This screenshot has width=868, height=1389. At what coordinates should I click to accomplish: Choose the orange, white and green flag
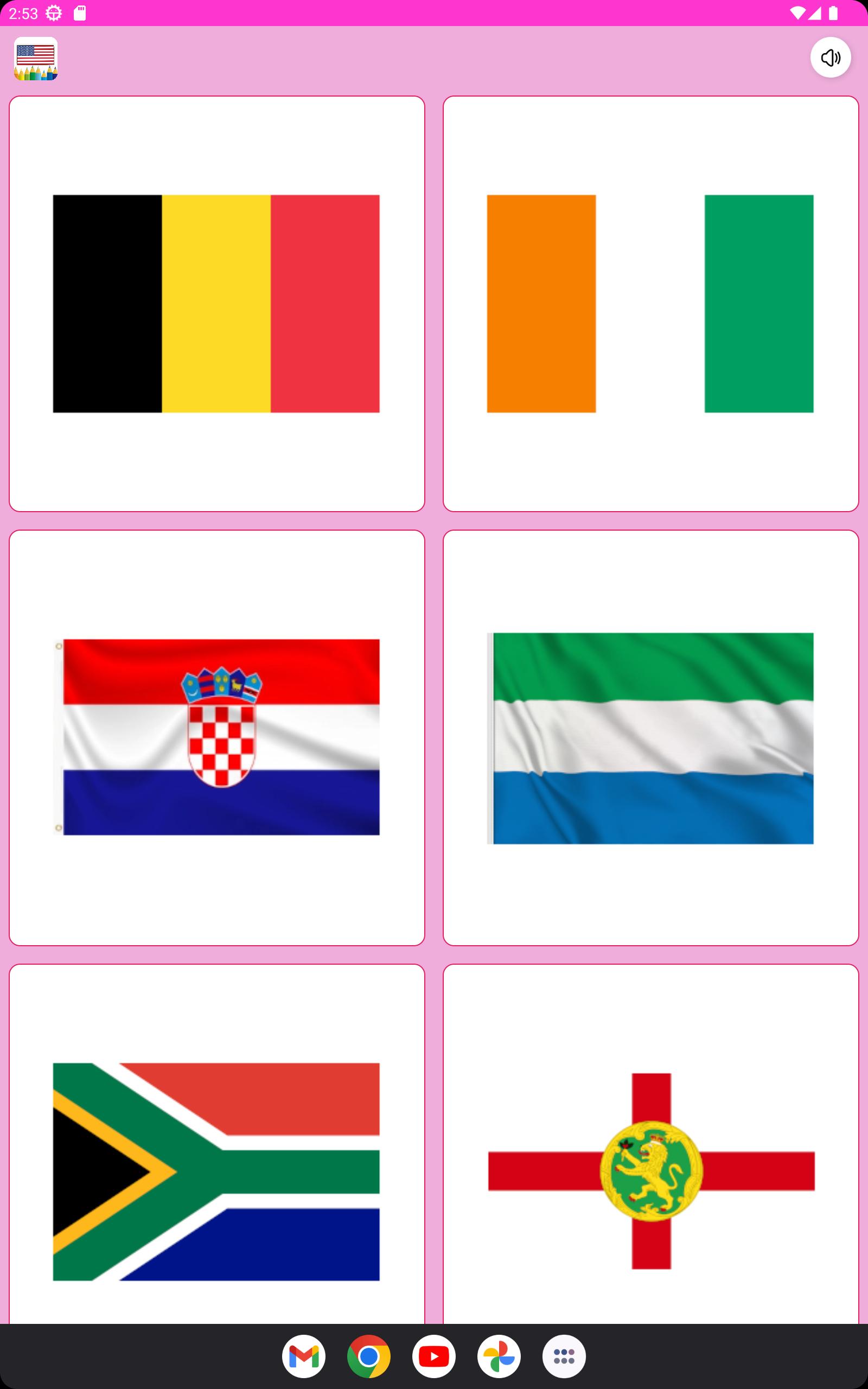[x=650, y=304]
